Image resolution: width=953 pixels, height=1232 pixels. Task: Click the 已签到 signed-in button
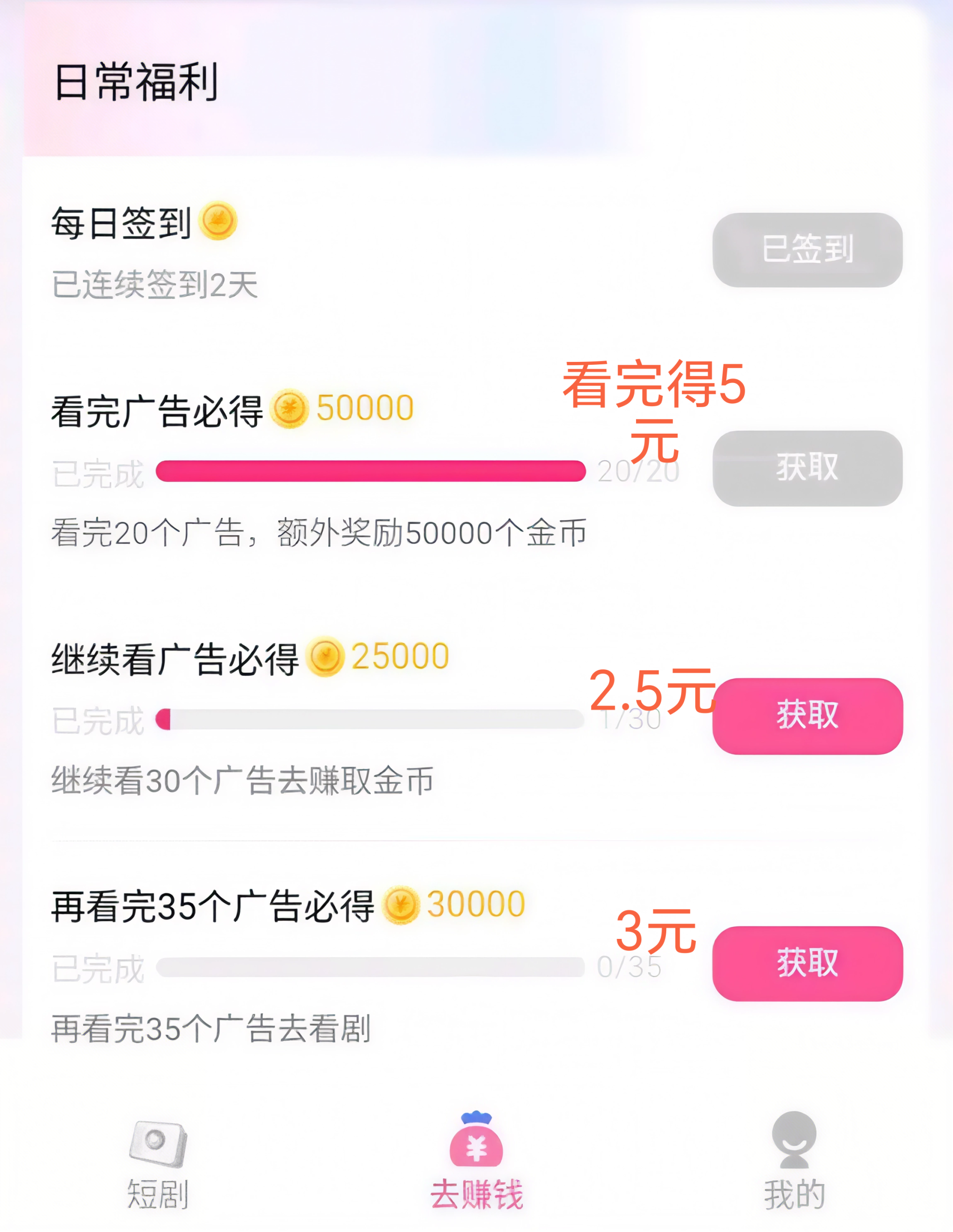pyautogui.click(x=805, y=250)
